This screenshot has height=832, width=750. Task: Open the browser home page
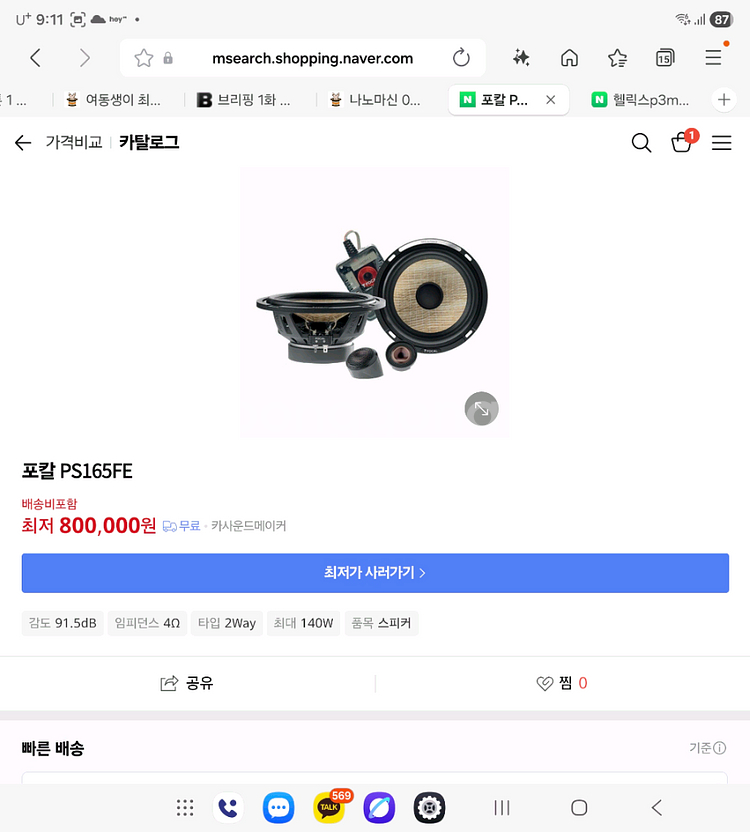point(569,58)
